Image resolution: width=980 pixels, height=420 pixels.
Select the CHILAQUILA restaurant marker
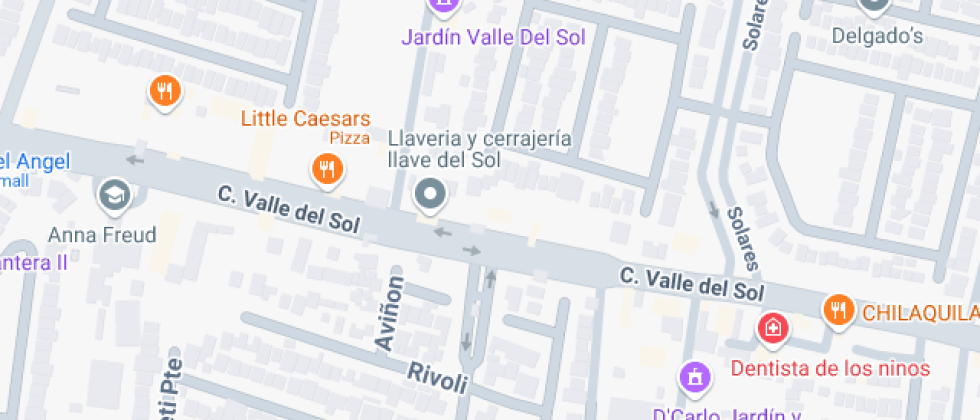point(837,310)
